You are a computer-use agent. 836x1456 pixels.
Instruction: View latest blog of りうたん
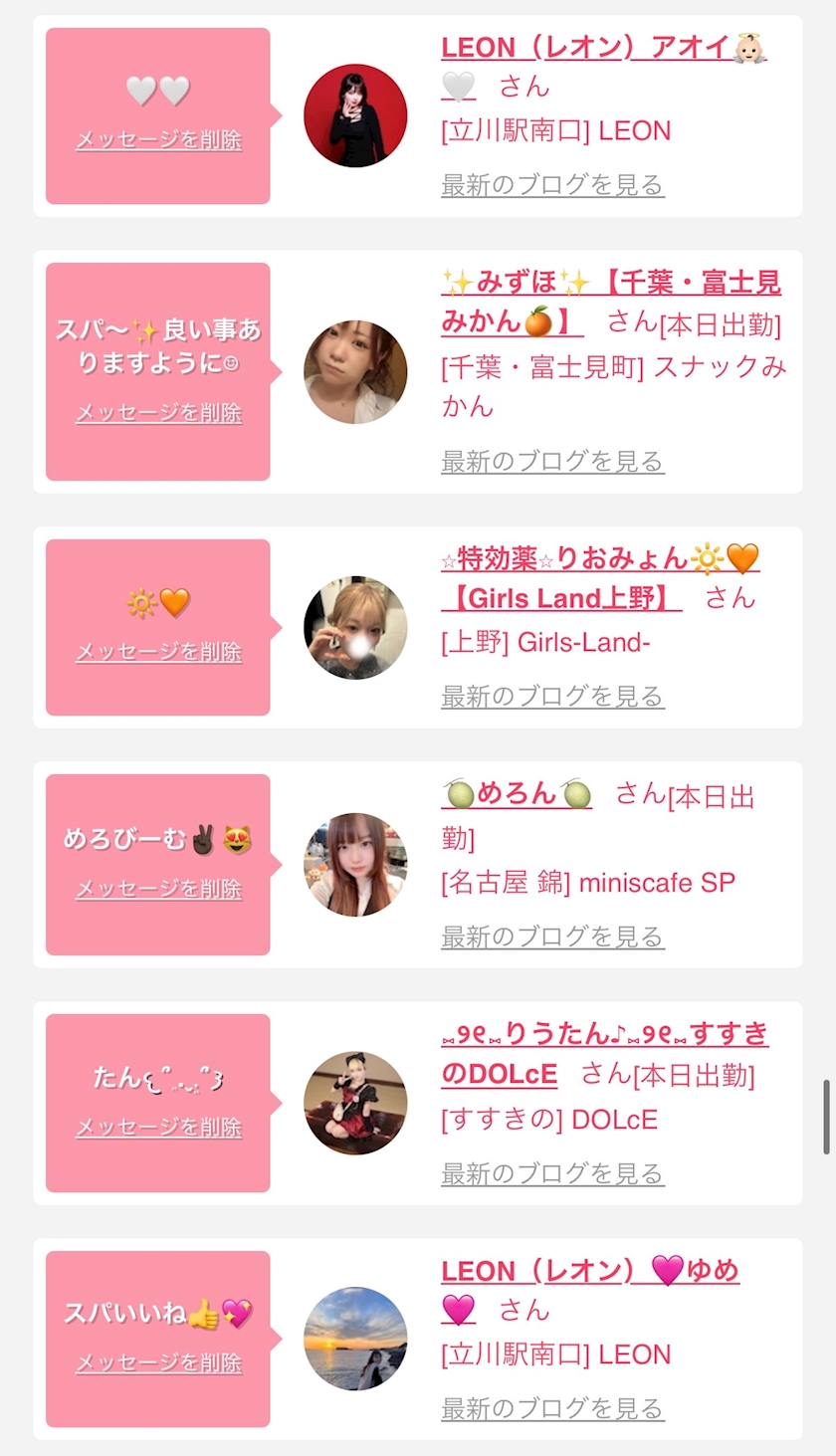[552, 1174]
